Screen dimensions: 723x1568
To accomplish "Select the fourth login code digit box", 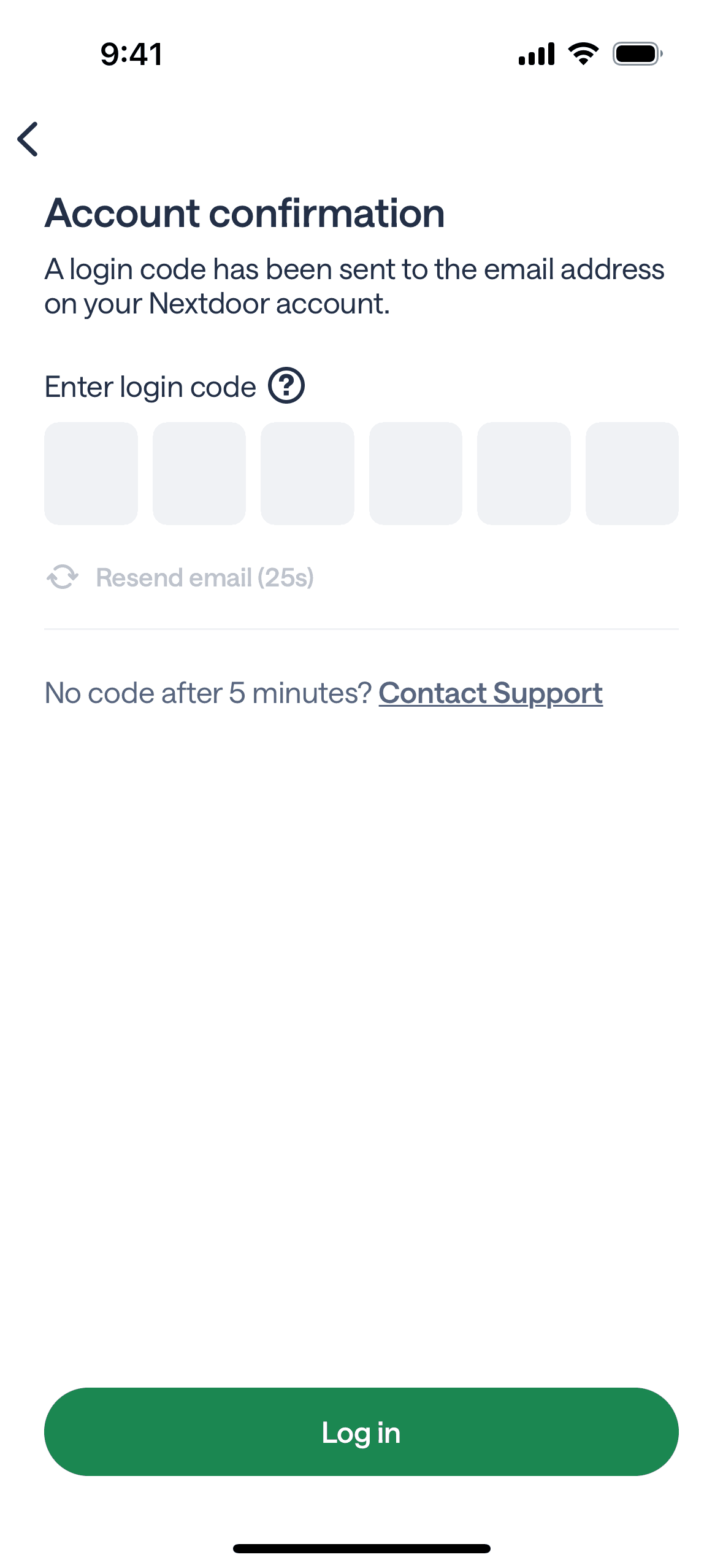I will coord(416,473).
